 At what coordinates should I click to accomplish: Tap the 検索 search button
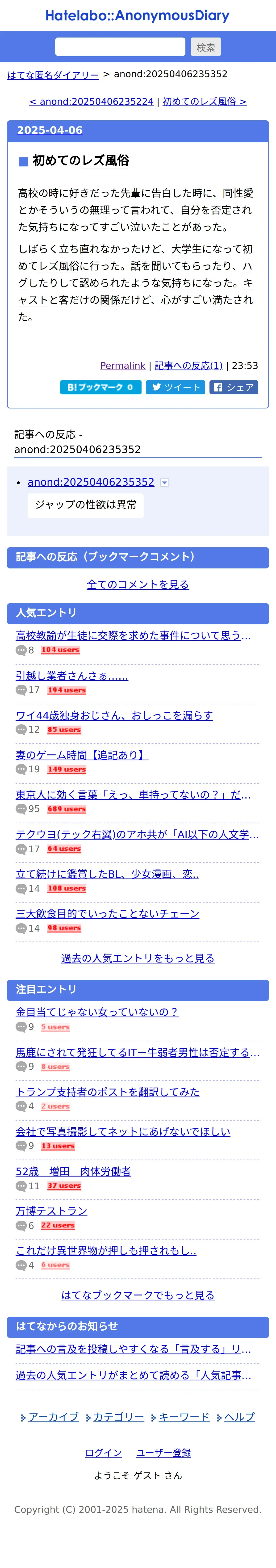click(205, 47)
